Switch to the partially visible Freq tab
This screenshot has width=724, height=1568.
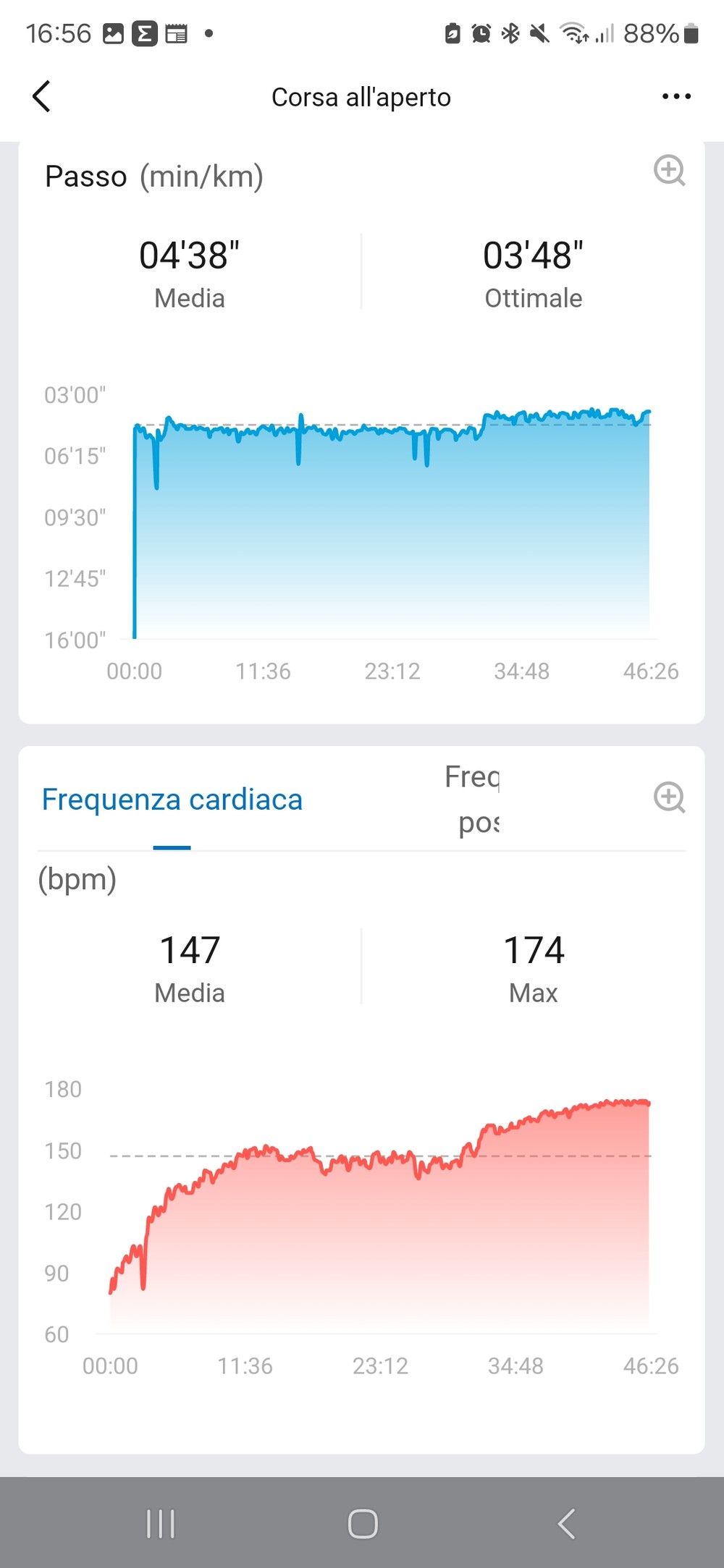[x=473, y=799]
